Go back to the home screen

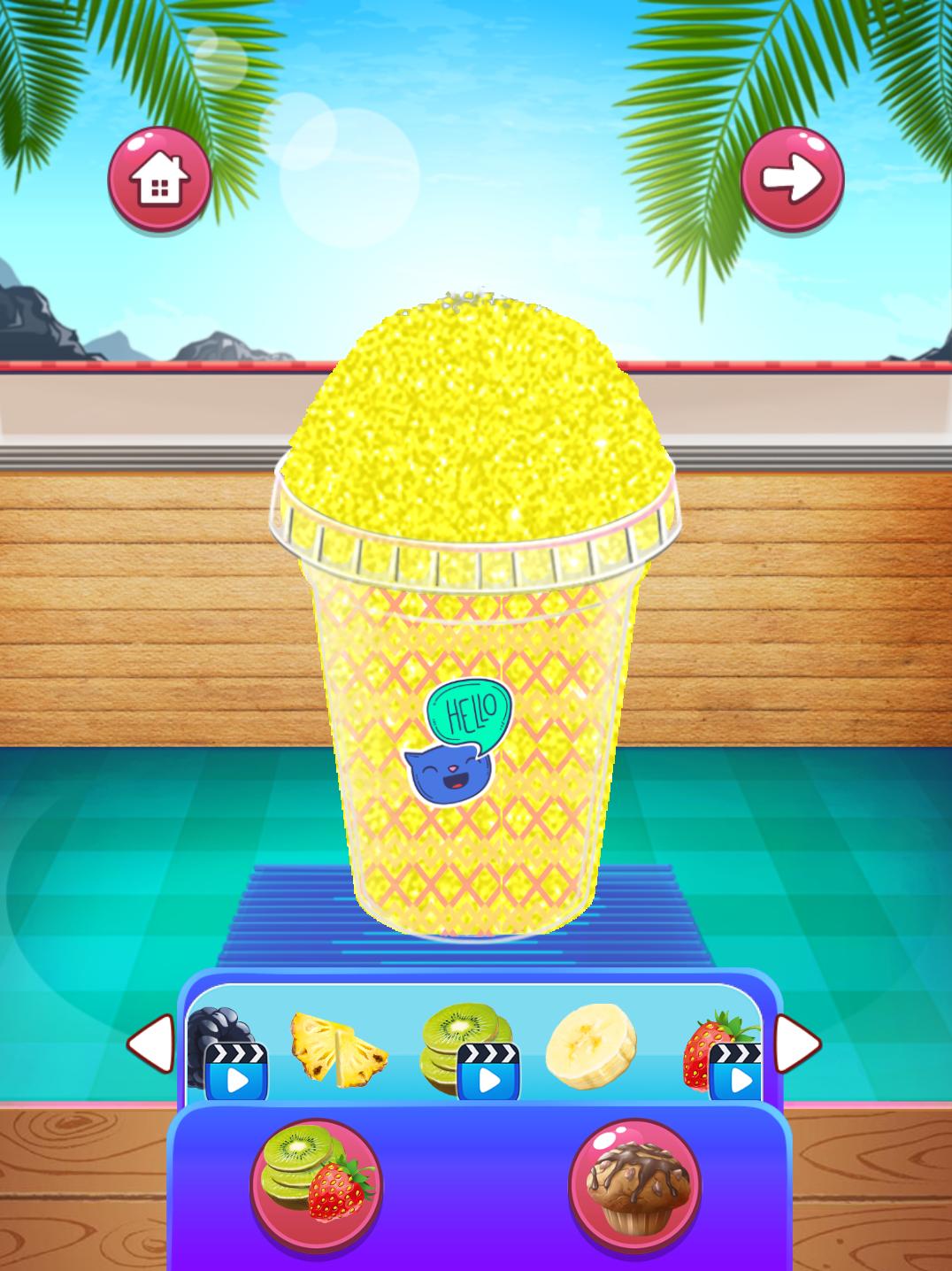159,179
